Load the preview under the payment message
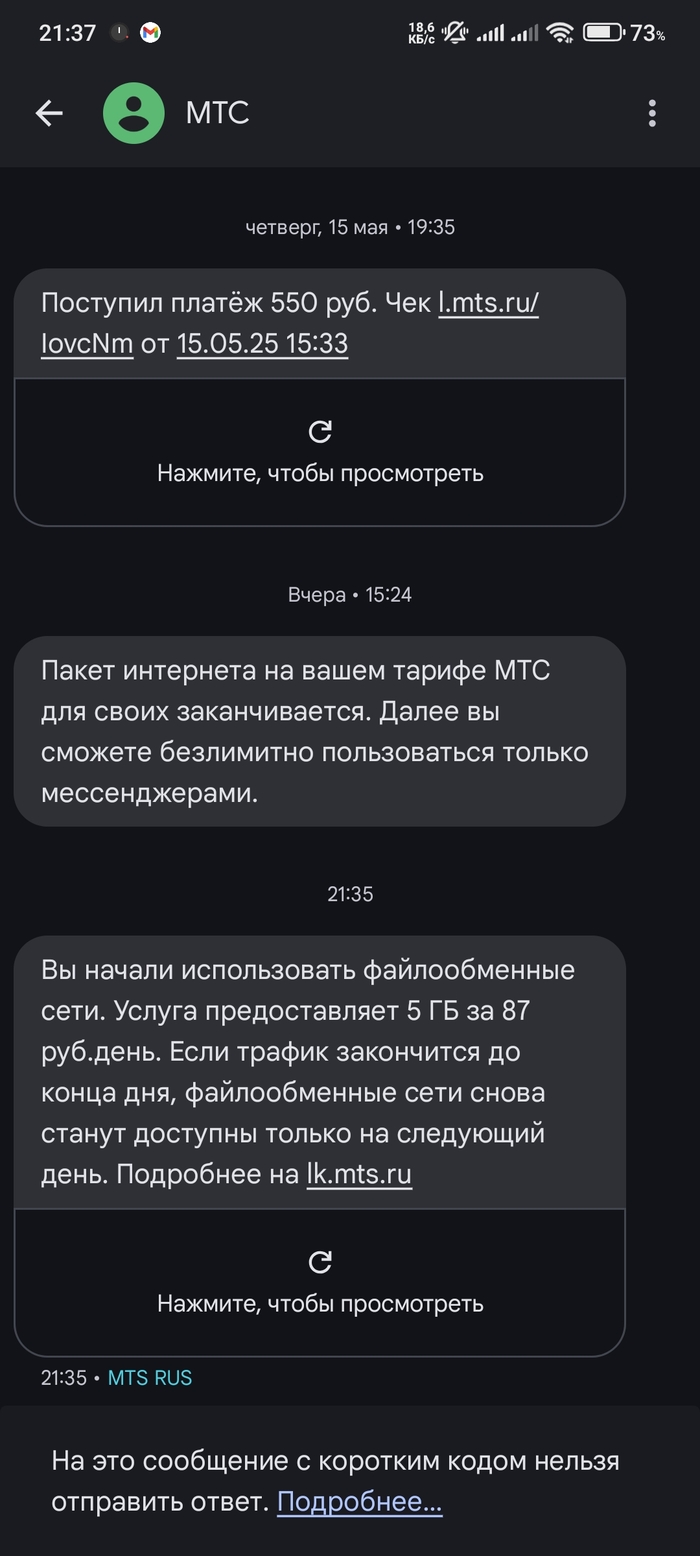 click(320, 452)
